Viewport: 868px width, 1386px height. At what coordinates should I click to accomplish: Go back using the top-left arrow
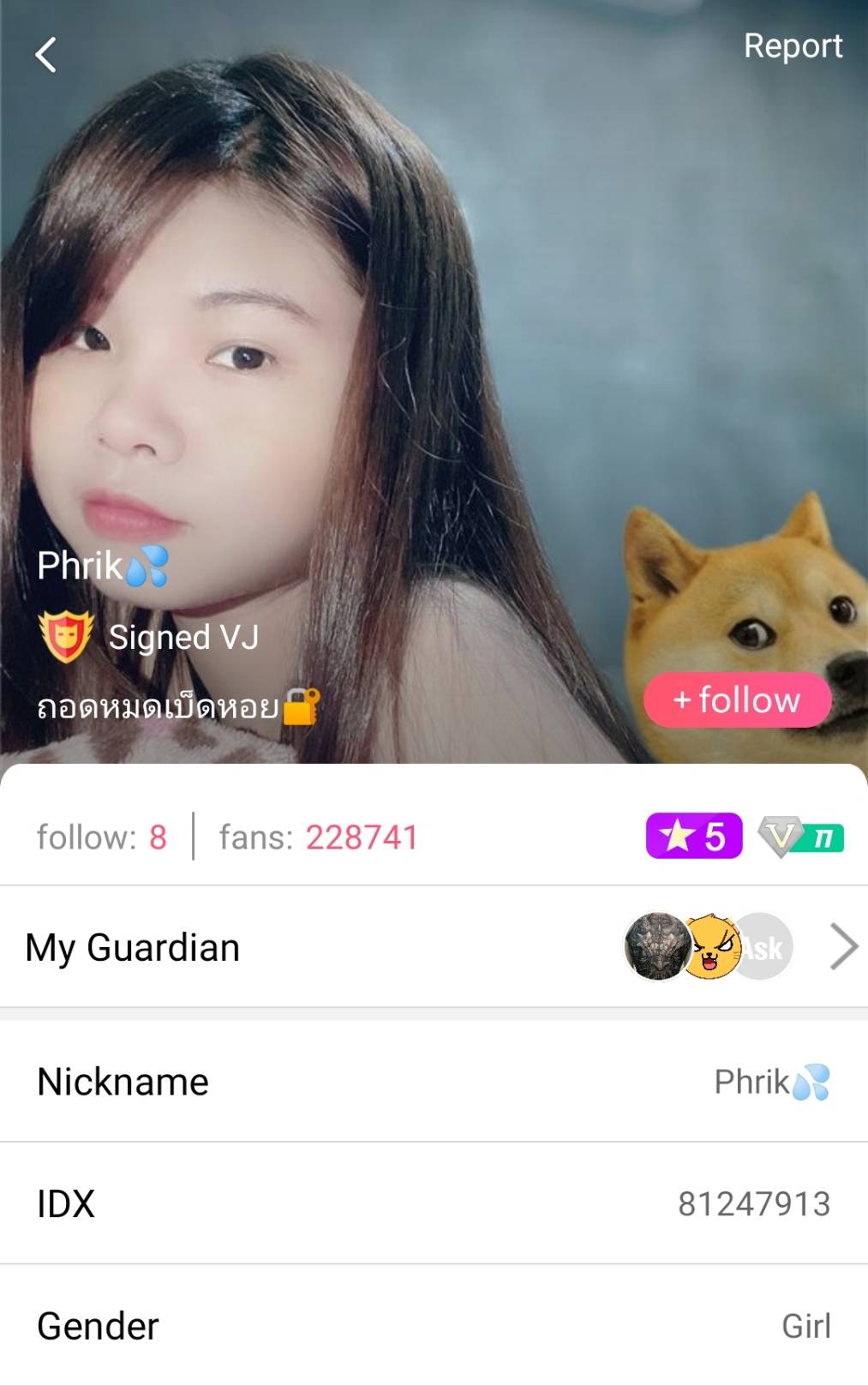tap(46, 55)
